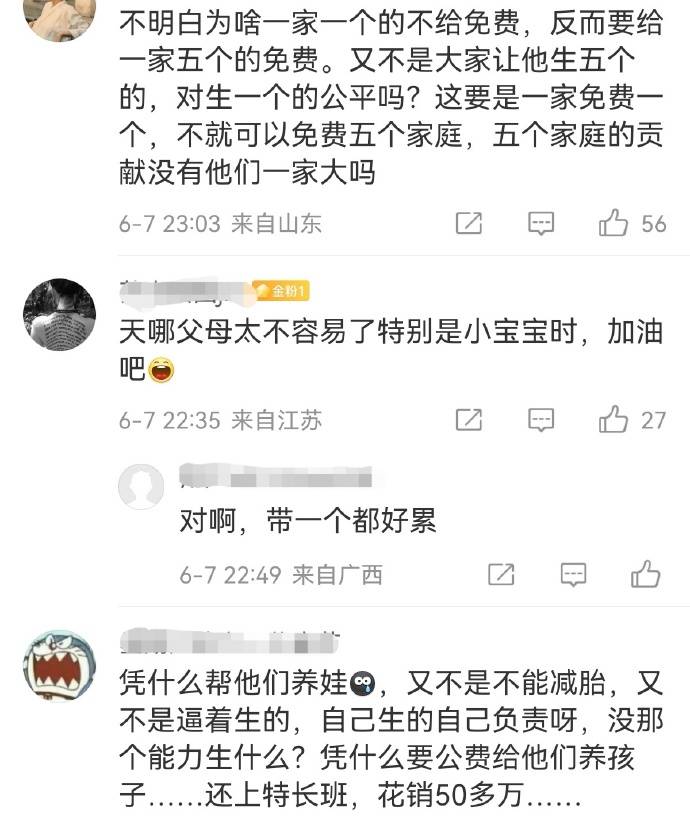Like the 江苏 comment with 27 likes
The image size is (690, 828).
click(x=613, y=419)
